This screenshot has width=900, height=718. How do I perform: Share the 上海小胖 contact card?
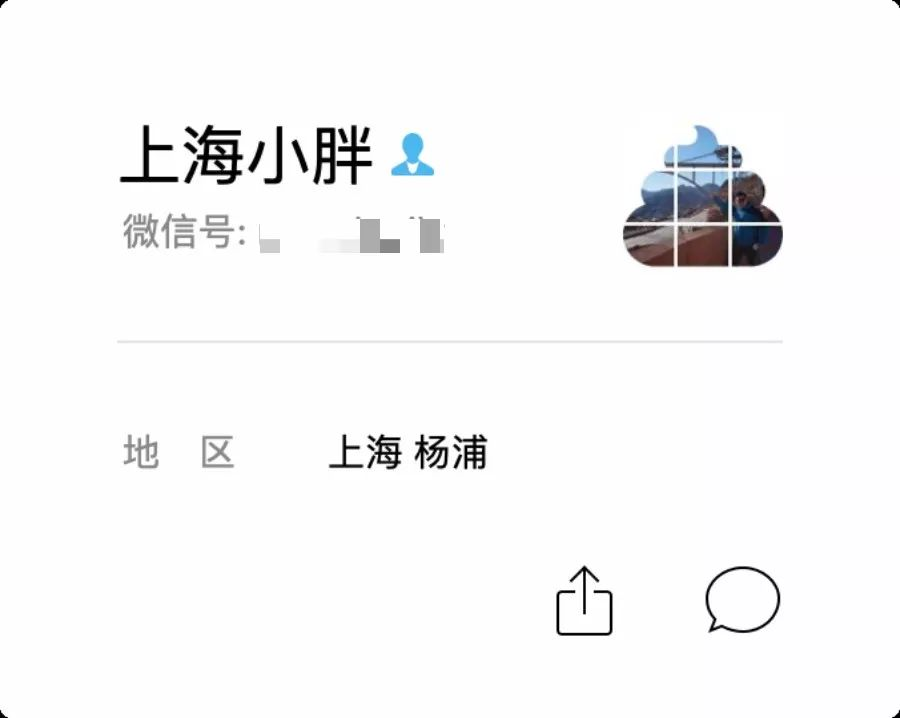pyautogui.click(x=584, y=601)
